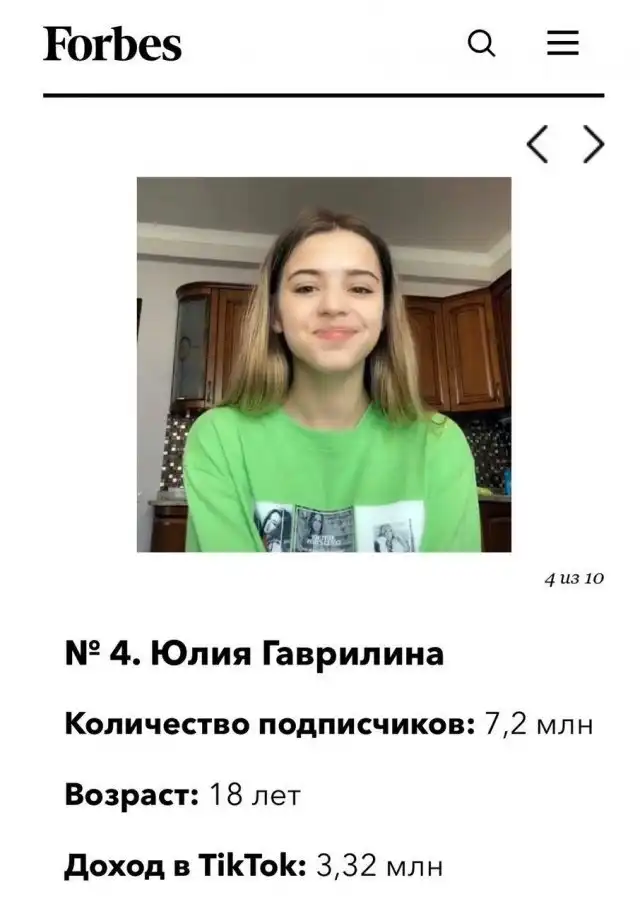The height and width of the screenshot is (904, 640).
Task: Tap the Forbes logo to go home
Action: click(x=112, y=45)
